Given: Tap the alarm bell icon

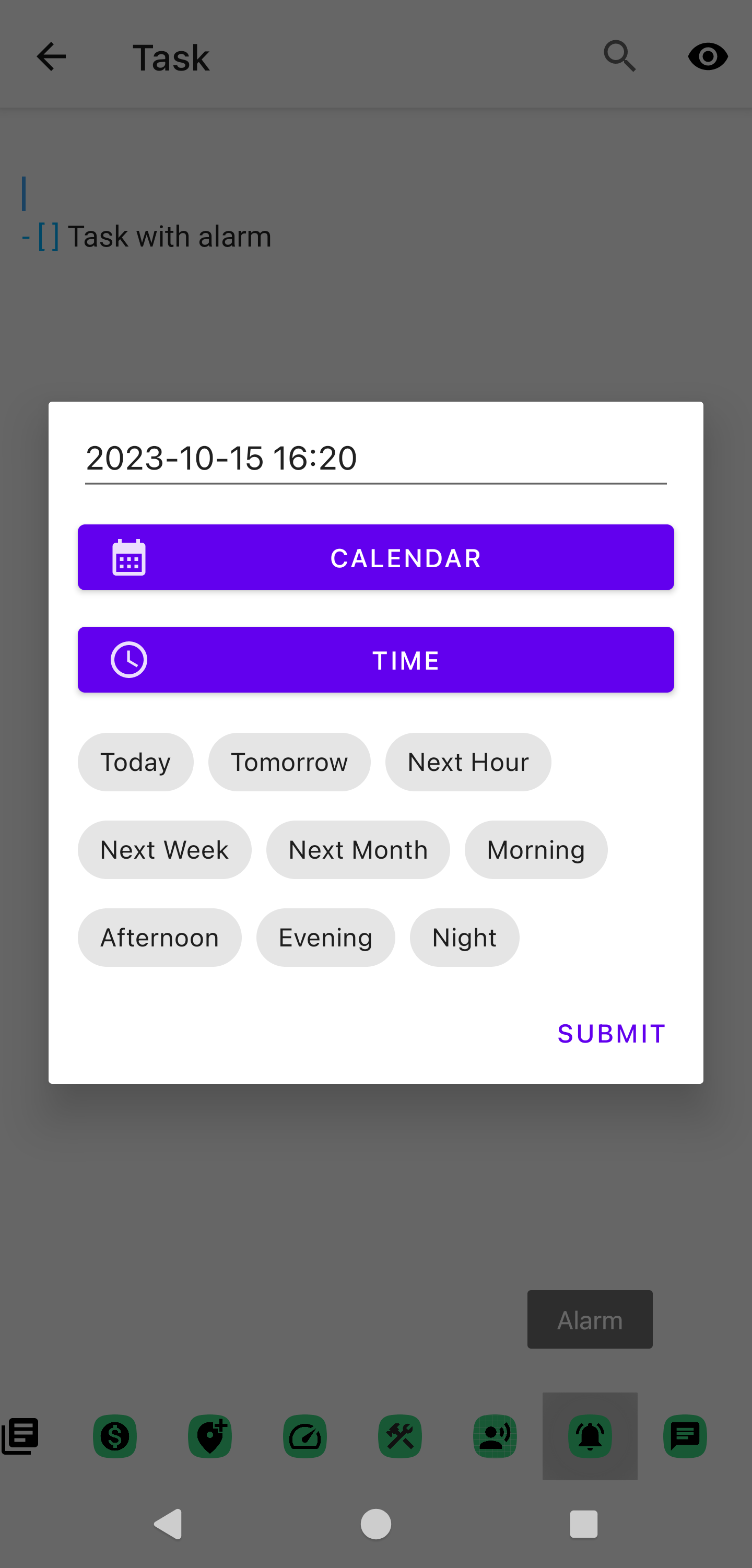Looking at the screenshot, I should tap(590, 1436).
